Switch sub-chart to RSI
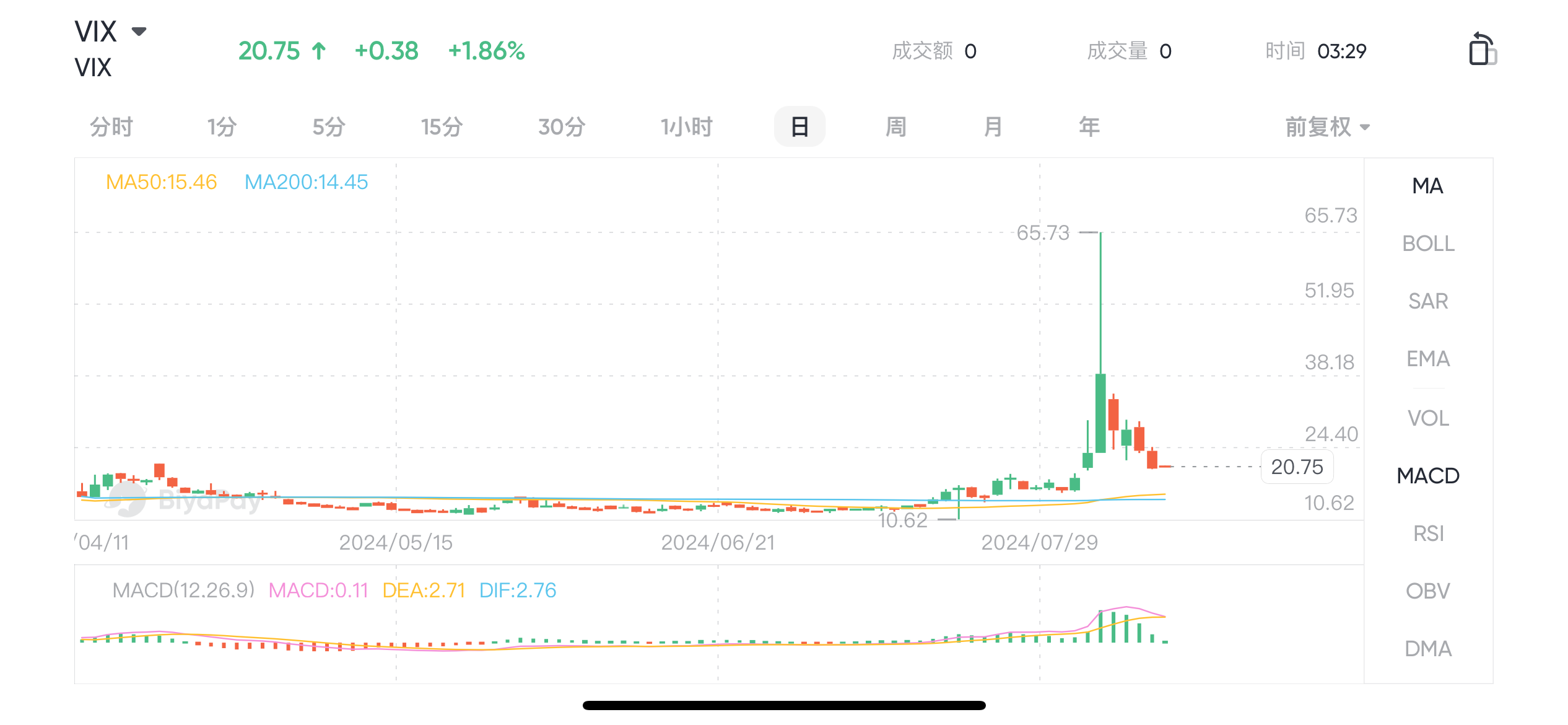This screenshot has height=725, width=1568. [1427, 534]
